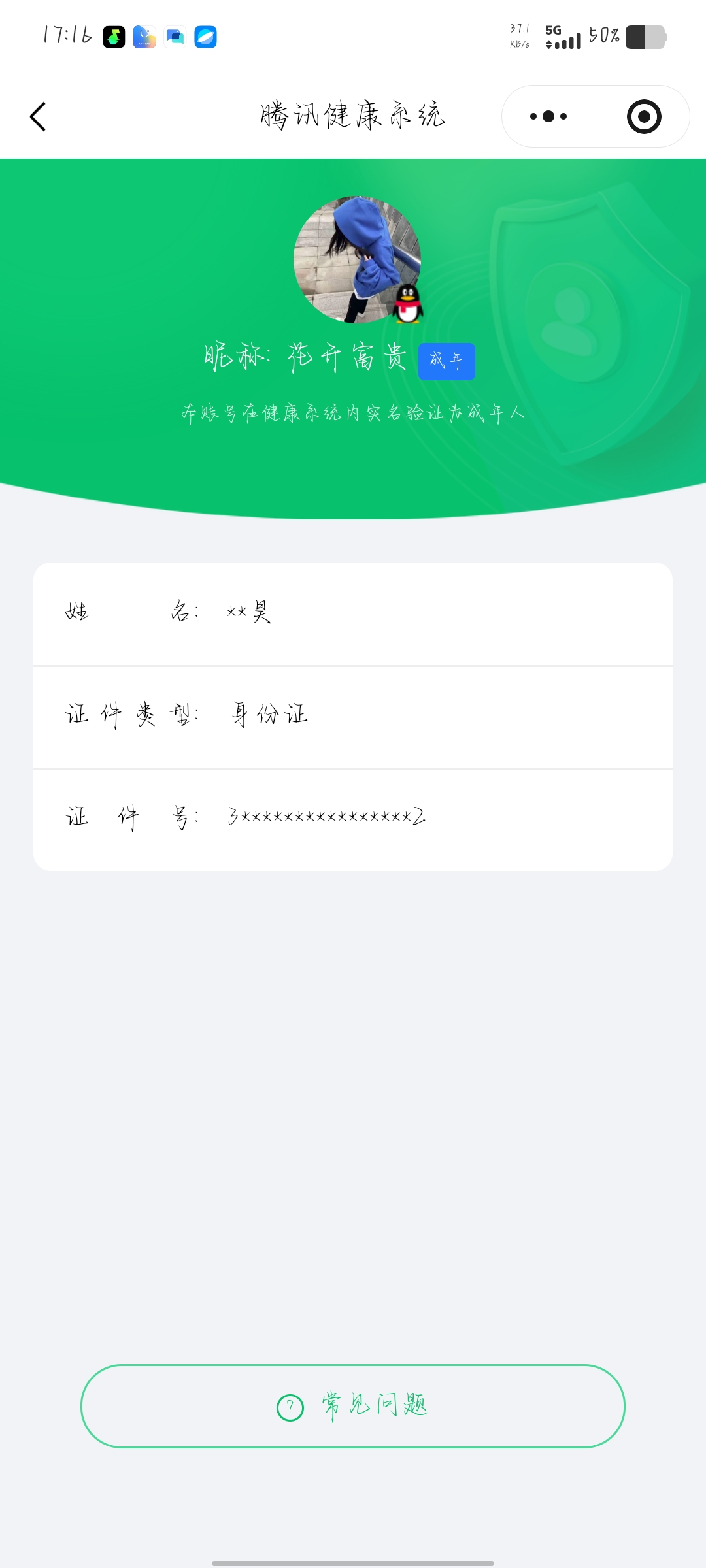The width and height of the screenshot is (706, 1568).
Task: Tap the mini program exit circle button
Action: click(x=644, y=116)
